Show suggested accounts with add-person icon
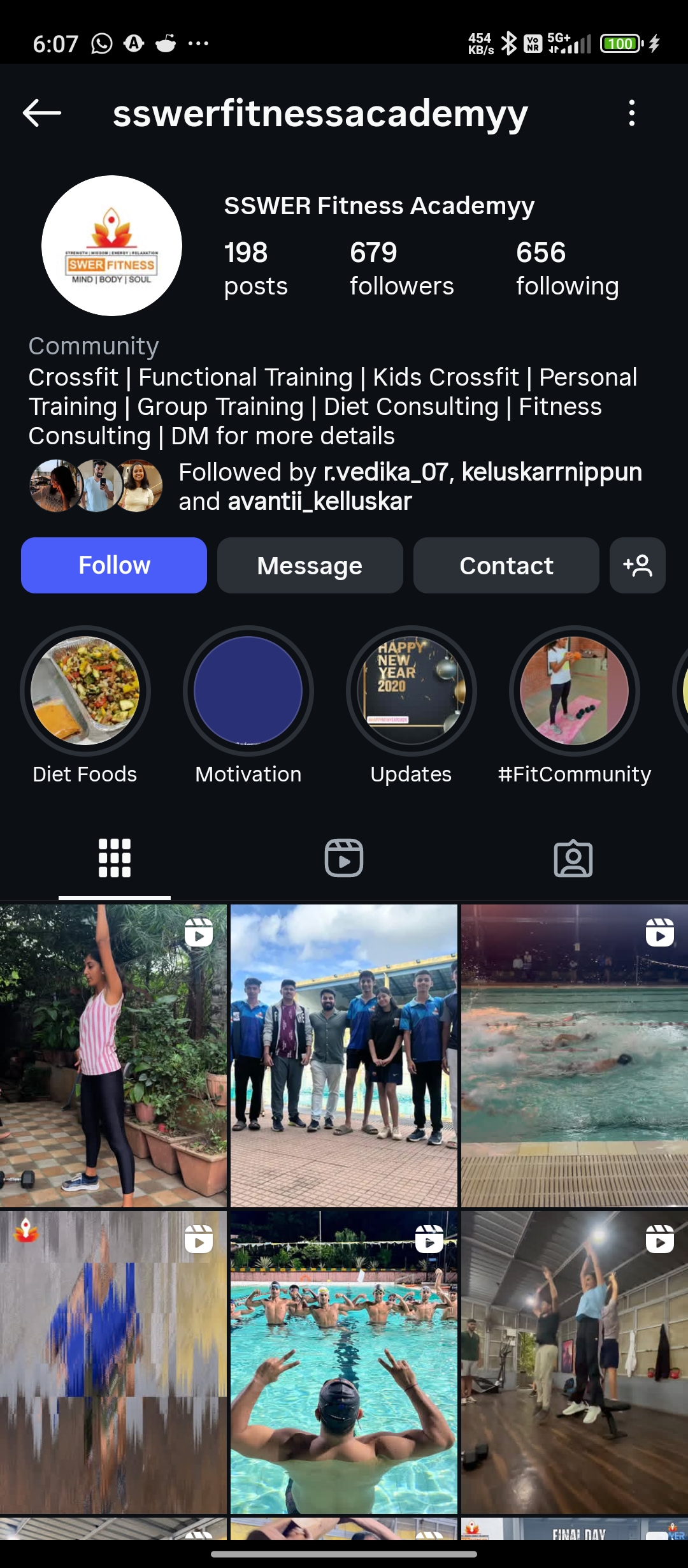This screenshot has width=688, height=1568. (637, 565)
